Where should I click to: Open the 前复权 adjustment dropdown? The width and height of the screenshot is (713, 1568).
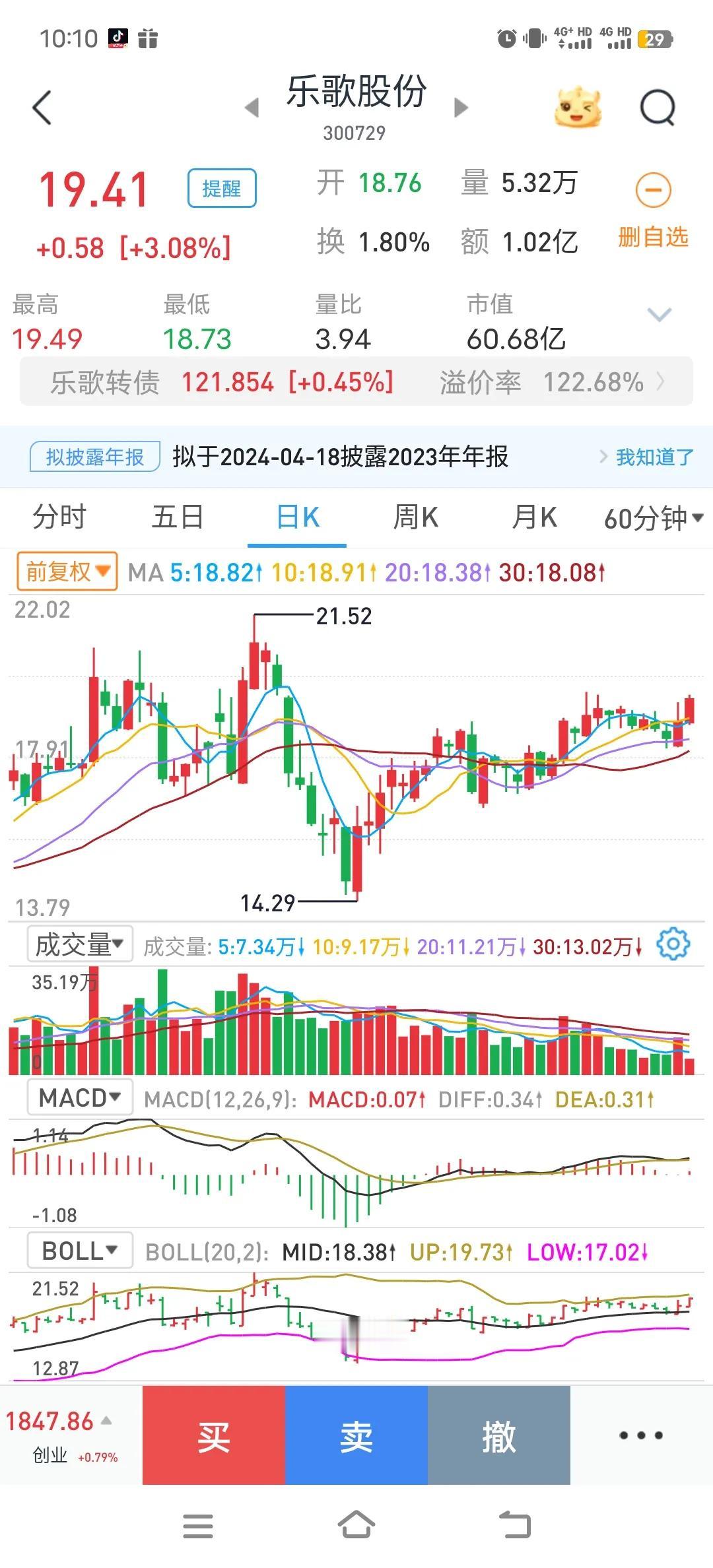pos(66,572)
